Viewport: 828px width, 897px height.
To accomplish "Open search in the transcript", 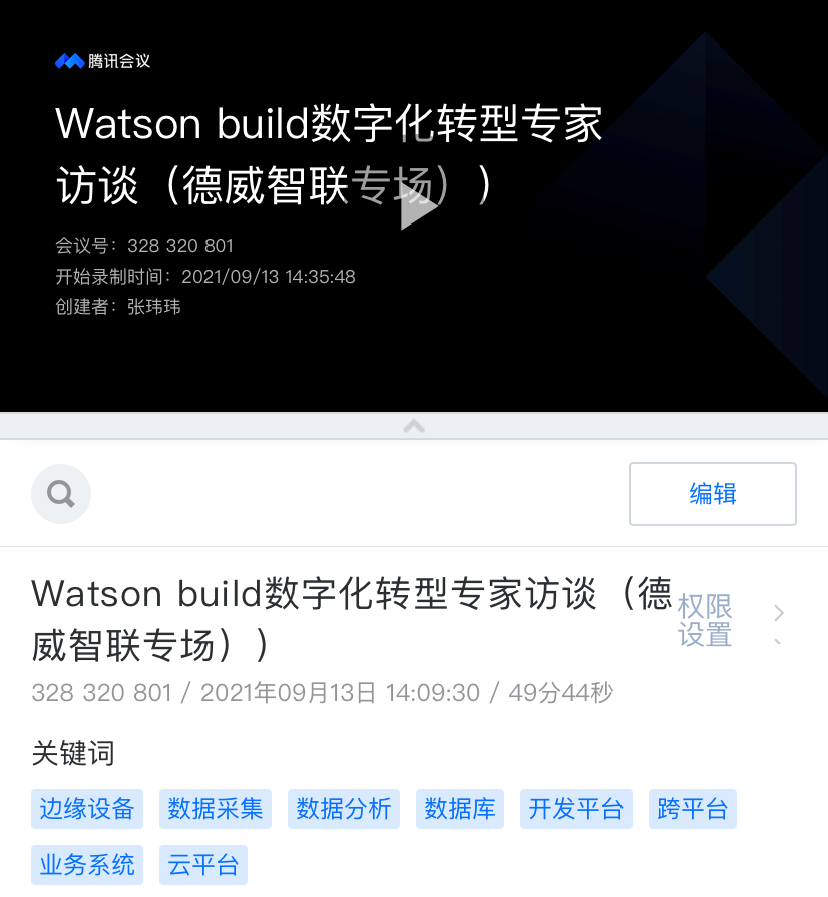I will coord(61,493).
